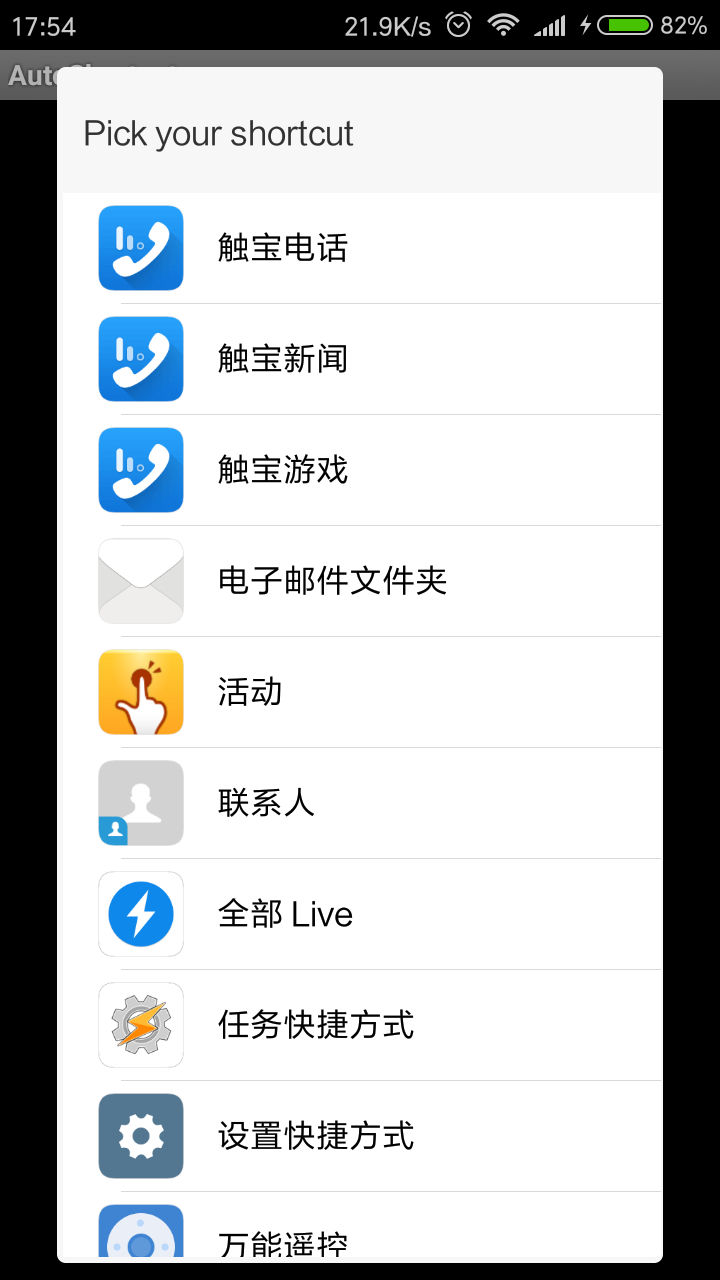Tap the 万能遥控 shortcut entry

pyautogui.click(x=283, y=1240)
